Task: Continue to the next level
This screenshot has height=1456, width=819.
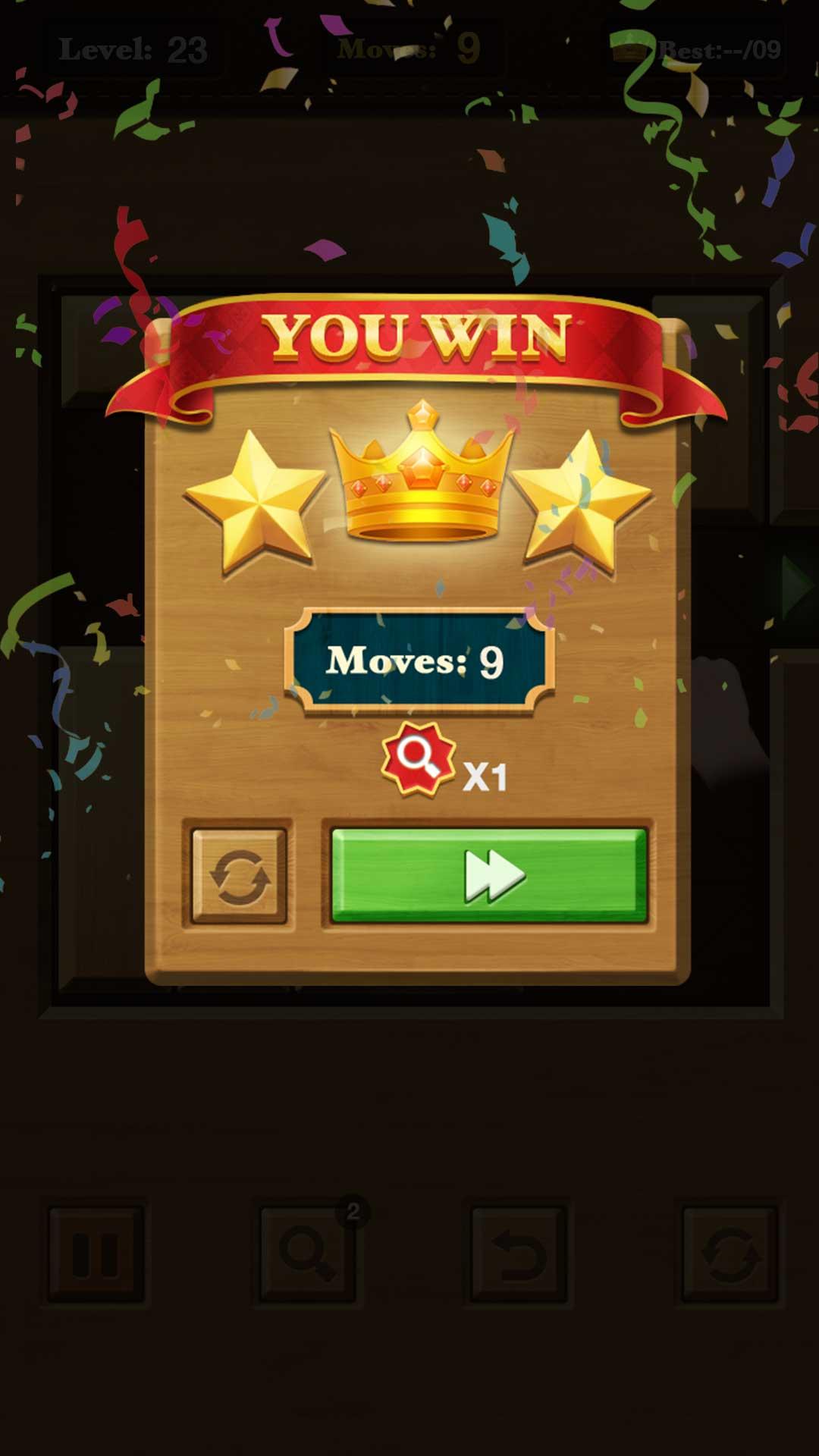Action: 489,875
